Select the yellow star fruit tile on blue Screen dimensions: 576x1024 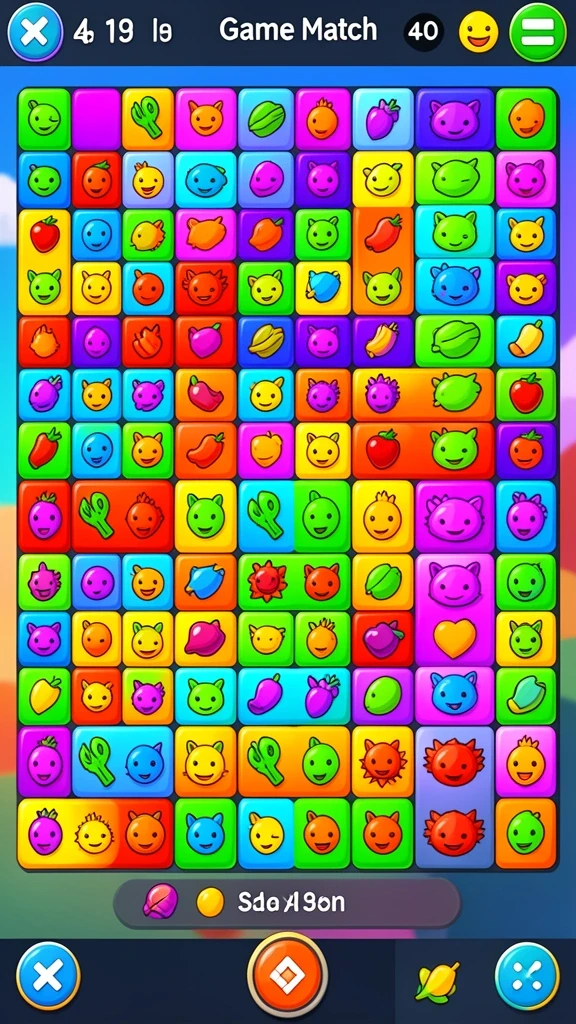click(266, 342)
